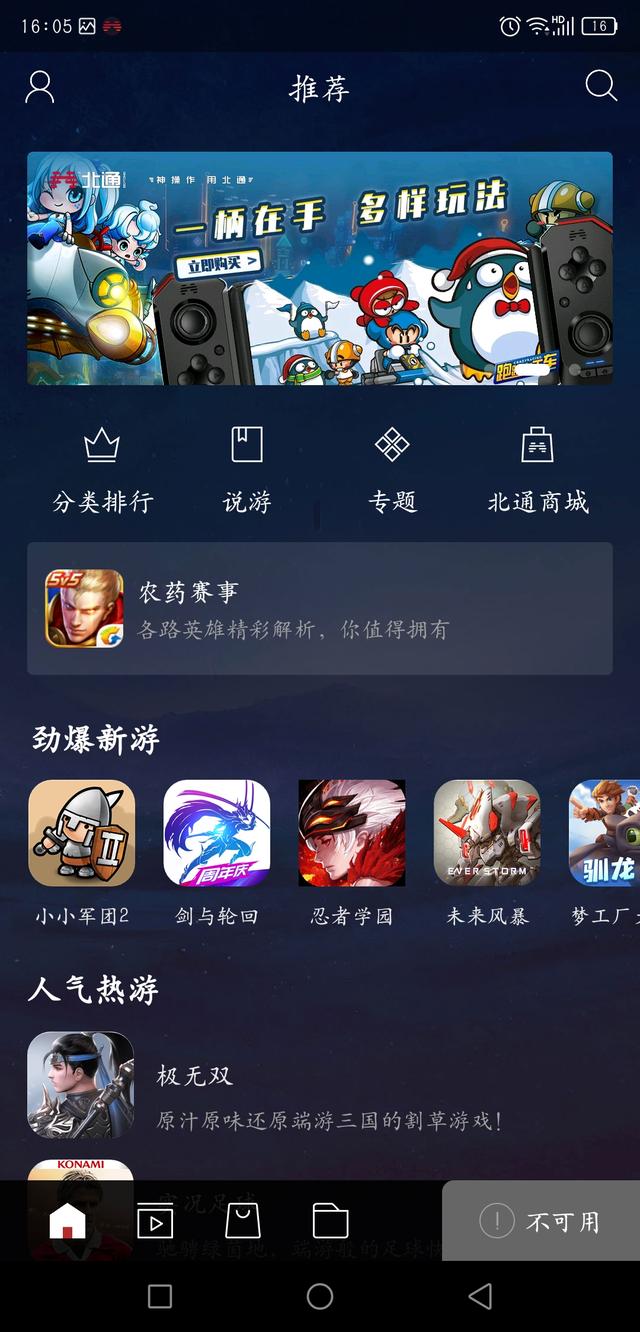This screenshot has height=1332, width=640.
Task: Switch to the video tab
Action: click(155, 1220)
